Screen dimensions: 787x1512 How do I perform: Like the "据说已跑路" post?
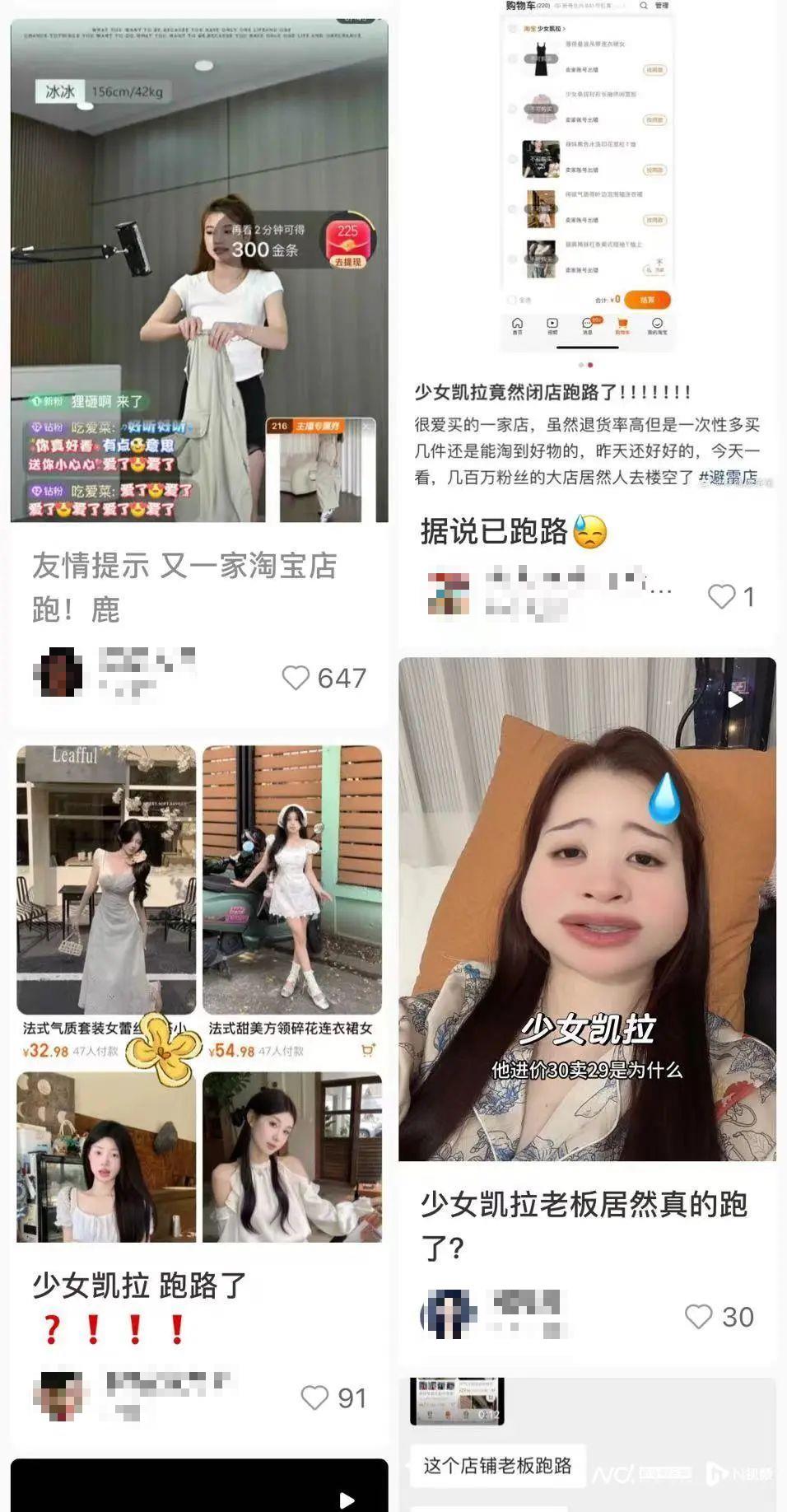pyautogui.click(x=721, y=597)
